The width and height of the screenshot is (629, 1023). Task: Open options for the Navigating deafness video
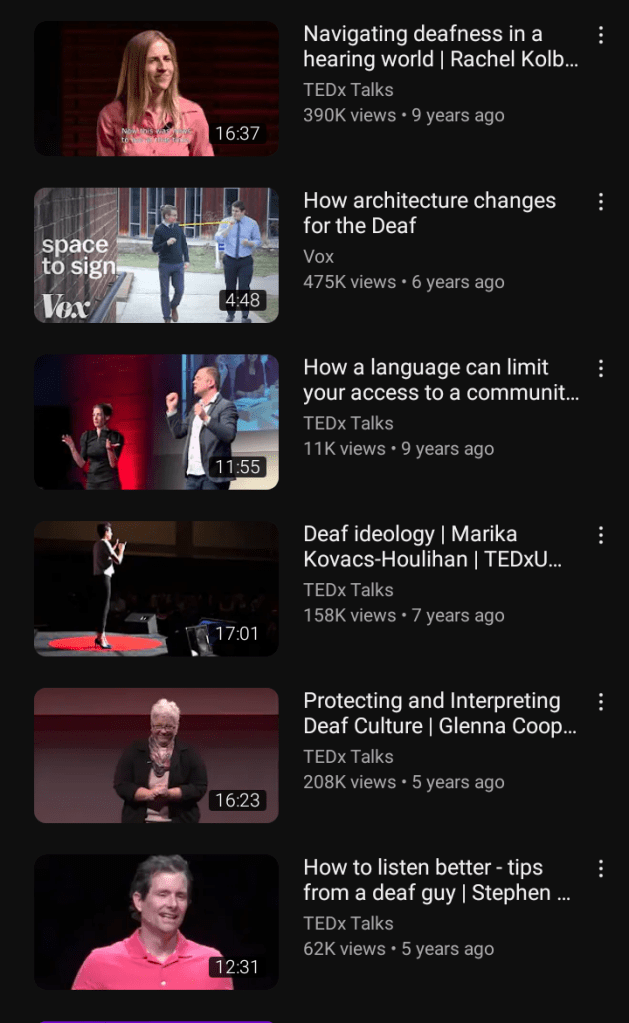coord(600,36)
